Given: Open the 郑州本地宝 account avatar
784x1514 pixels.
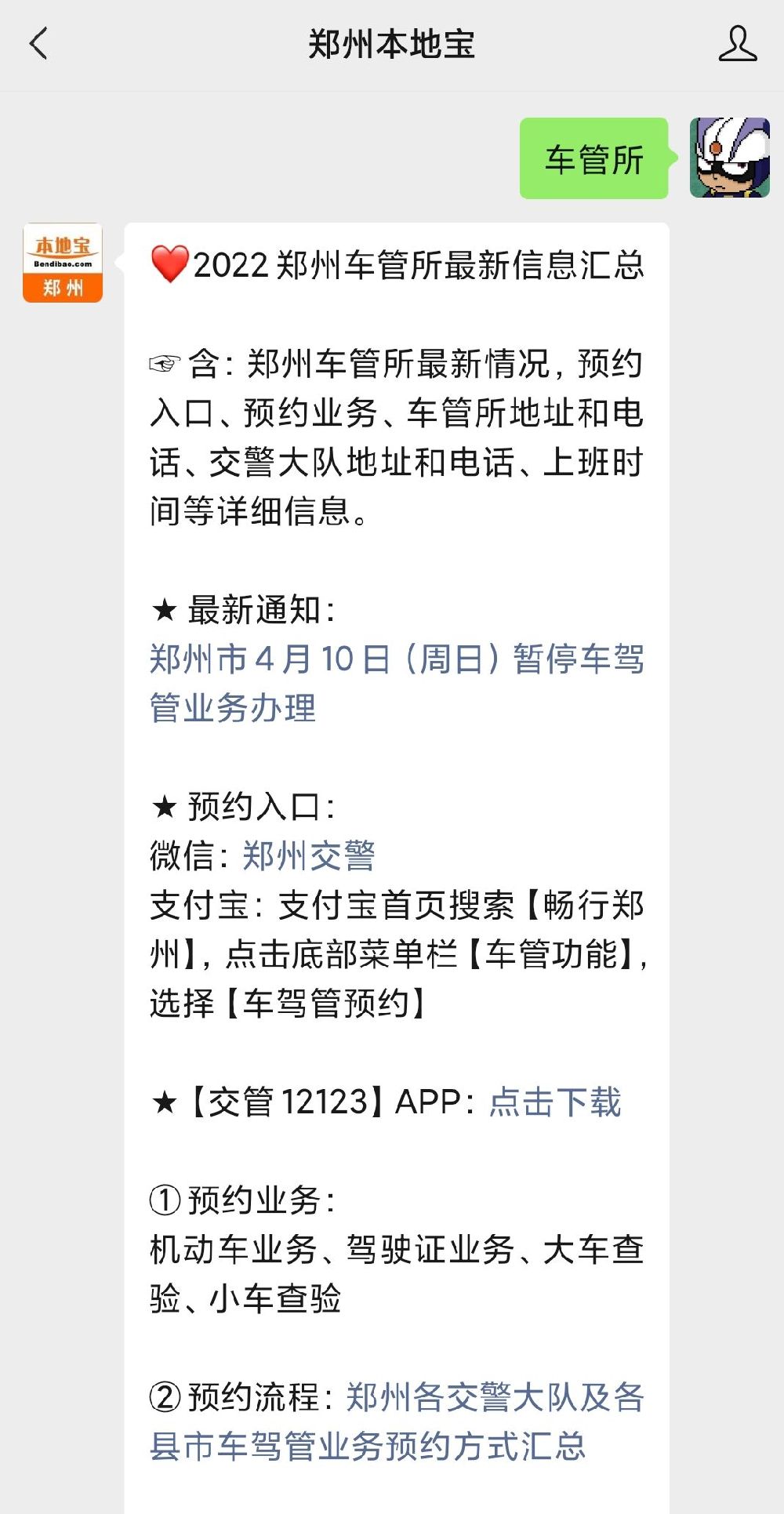Looking at the screenshot, I should coord(63,263).
